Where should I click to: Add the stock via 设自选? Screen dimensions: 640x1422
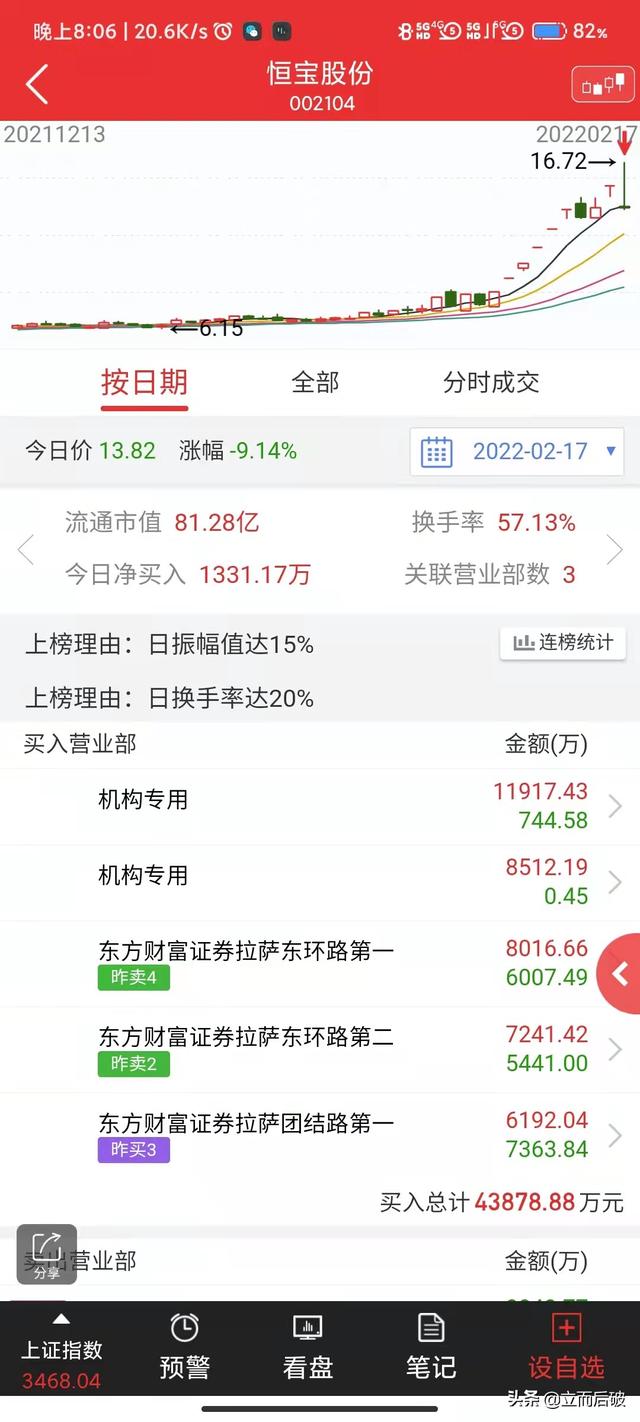tap(566, 1346)
